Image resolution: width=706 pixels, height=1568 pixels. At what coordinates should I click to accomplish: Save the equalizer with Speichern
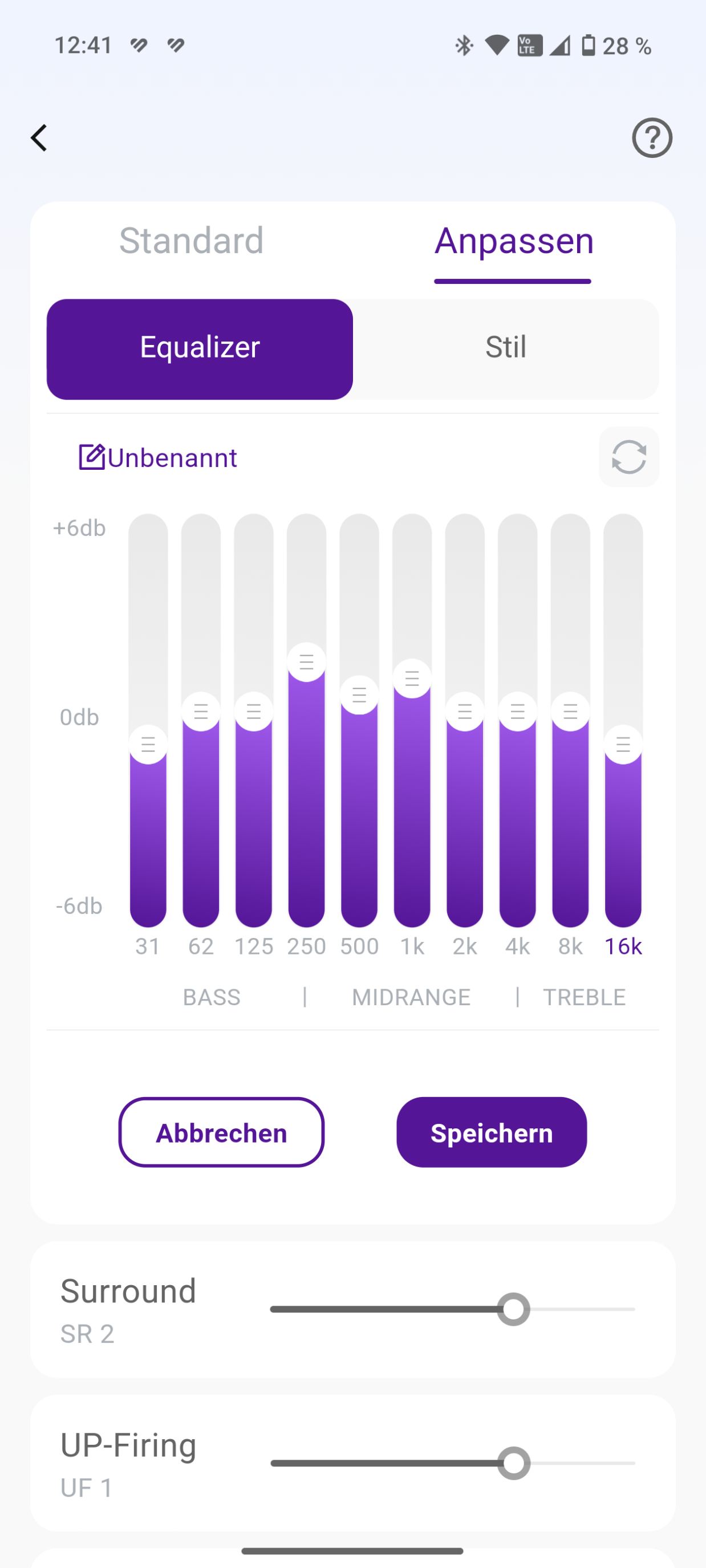491,1133
